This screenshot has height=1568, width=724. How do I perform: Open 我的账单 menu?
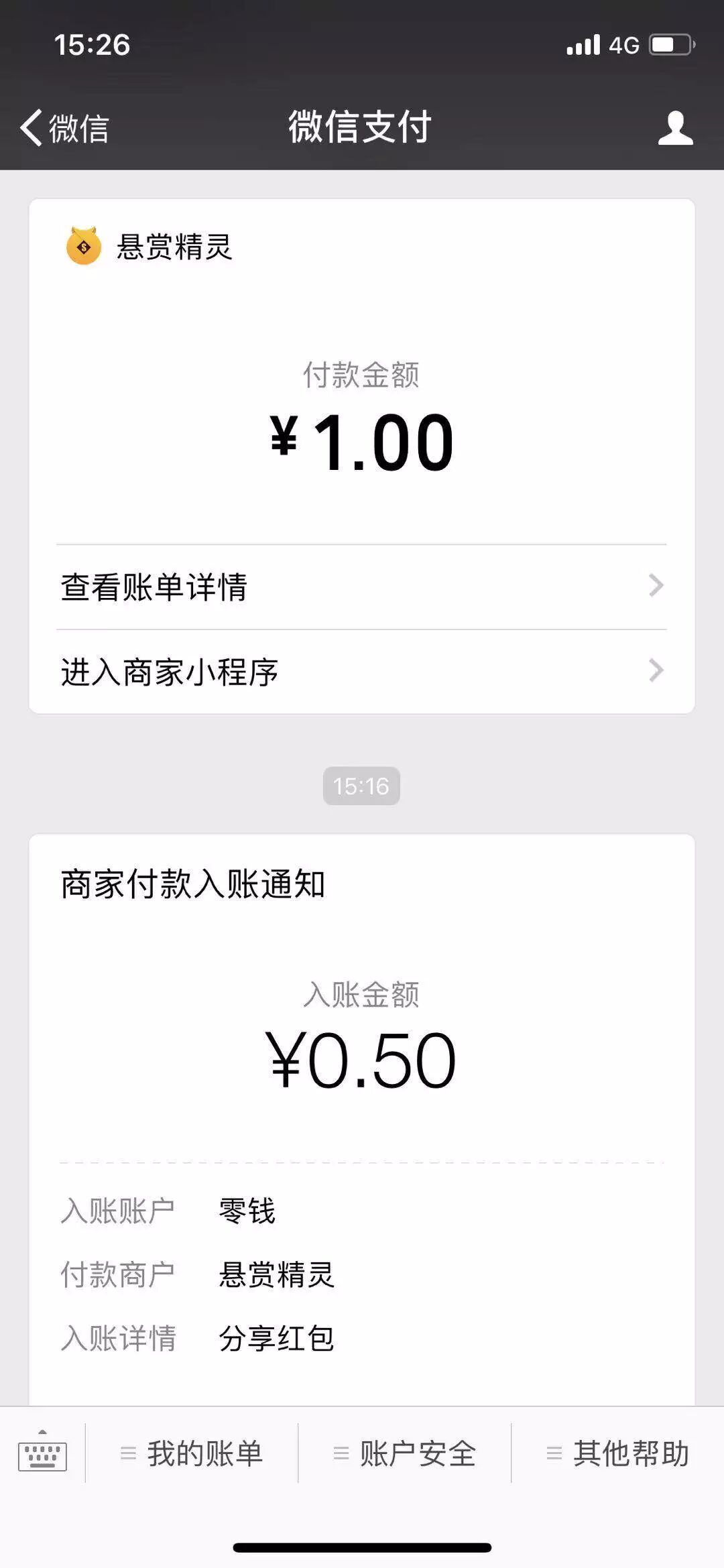pyautogui.click(x=192, y=1453)
